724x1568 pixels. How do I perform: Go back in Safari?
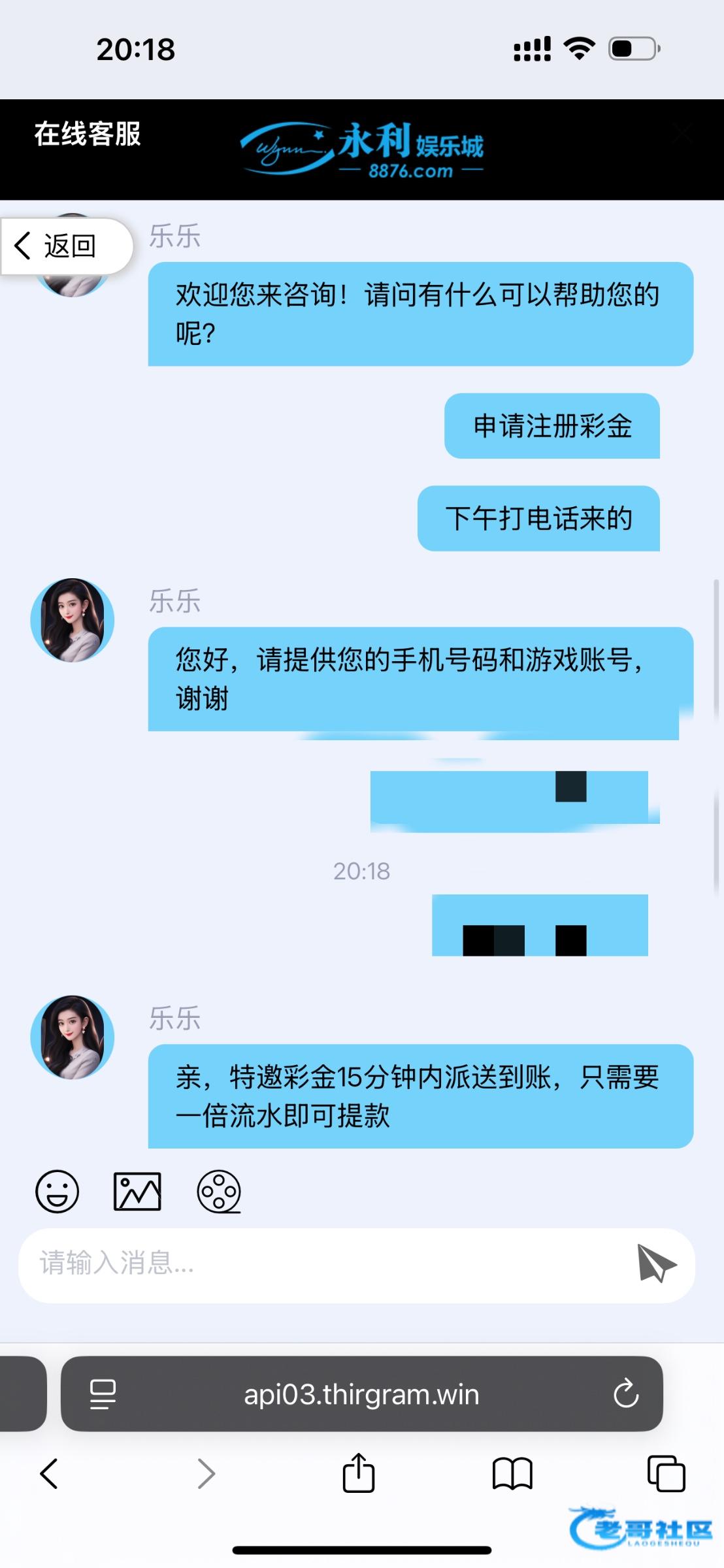point(49,1474)
